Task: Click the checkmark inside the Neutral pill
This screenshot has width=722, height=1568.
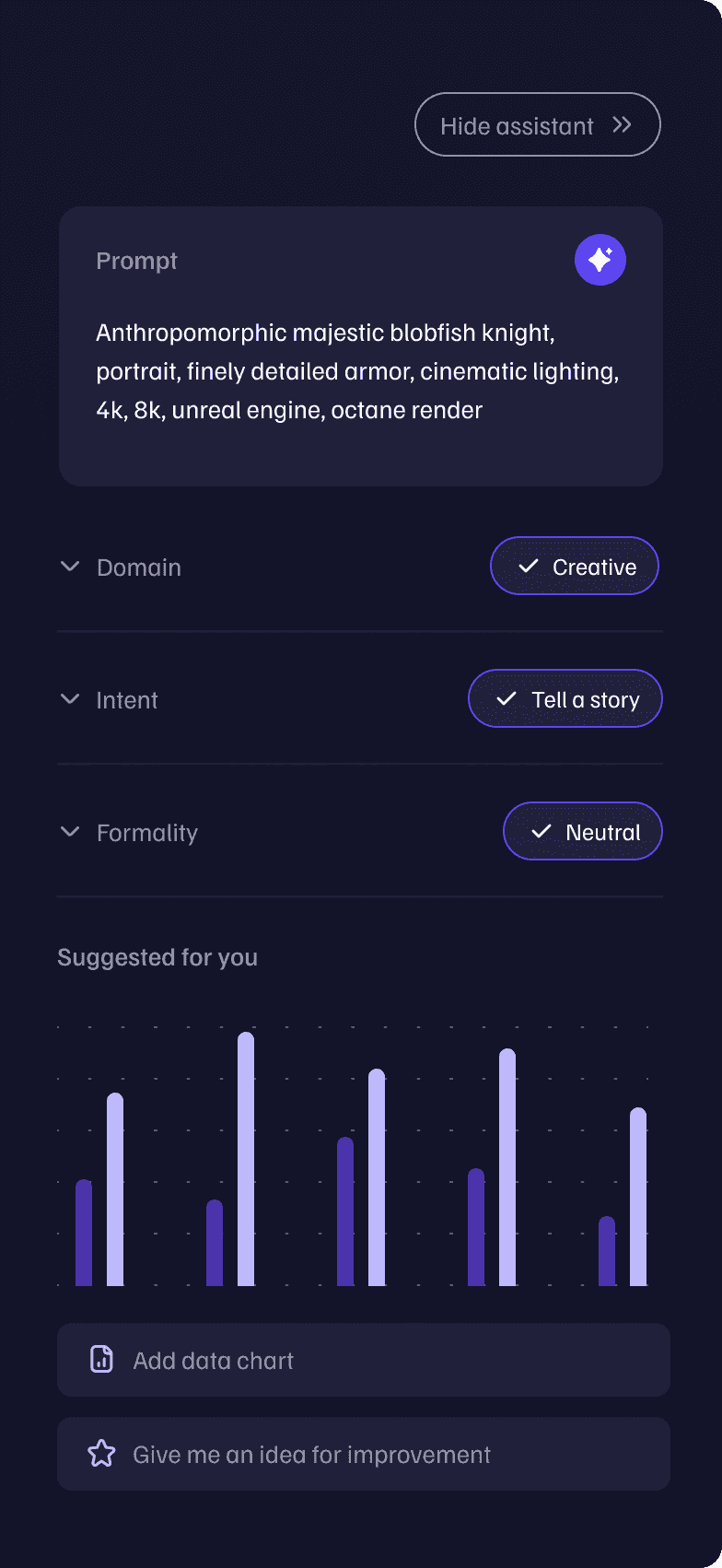Action: (541, 831)
